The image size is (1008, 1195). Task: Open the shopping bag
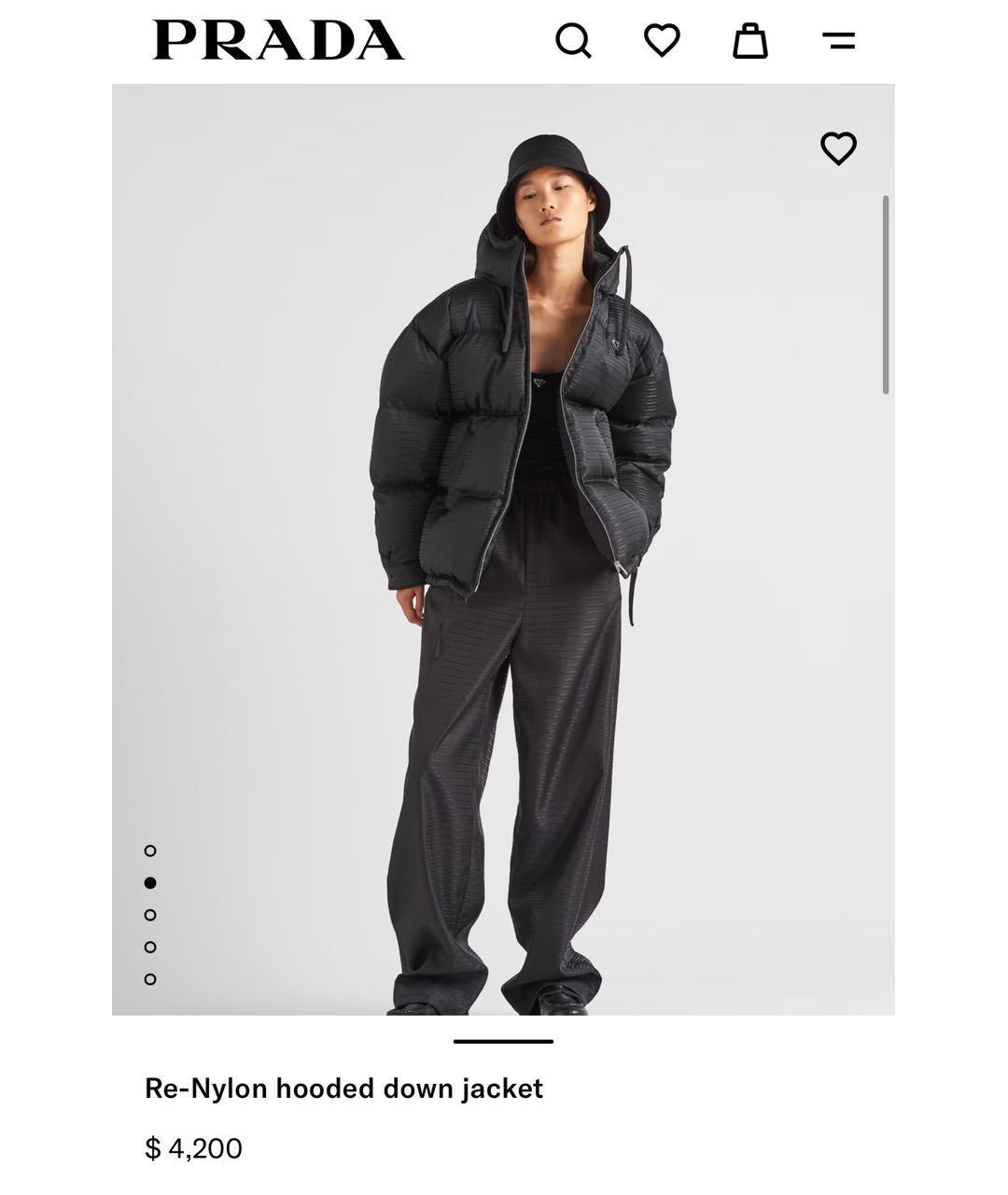pyautogui.click(x=749, y=41)
